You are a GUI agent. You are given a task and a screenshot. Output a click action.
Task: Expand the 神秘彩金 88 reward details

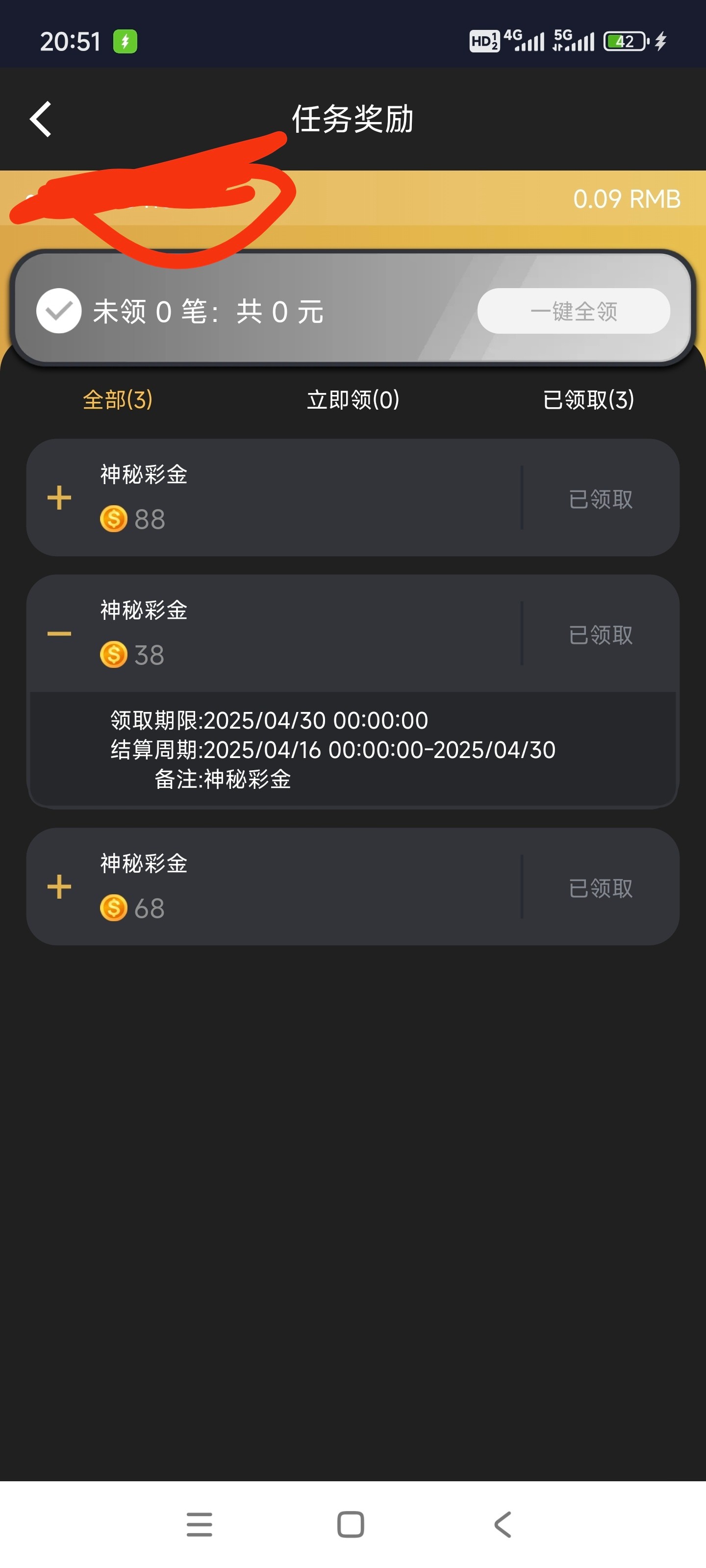59,498
